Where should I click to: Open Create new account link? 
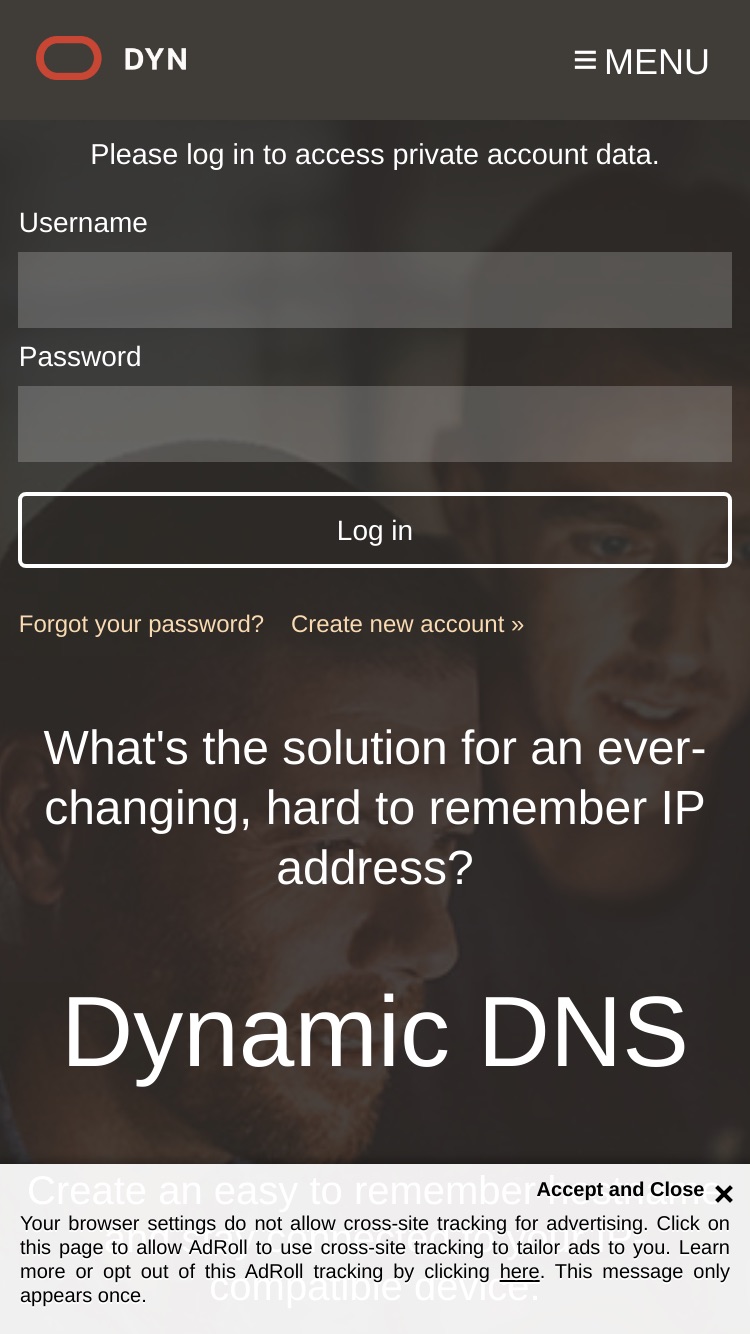coord(407,624)
